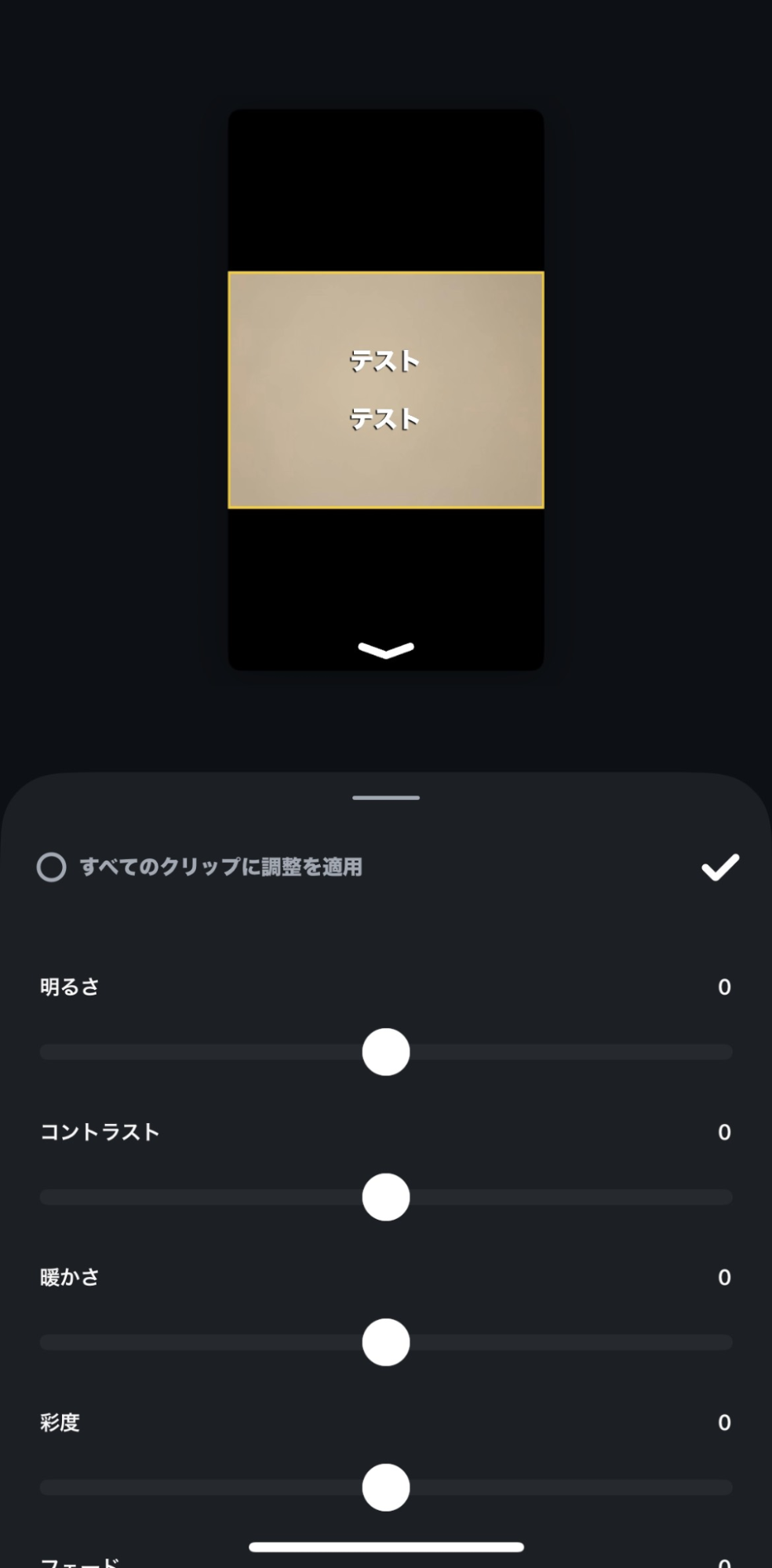Confirm adjustments with the checkmark
The image size is (772, 1568).
(x=719, y=867)
